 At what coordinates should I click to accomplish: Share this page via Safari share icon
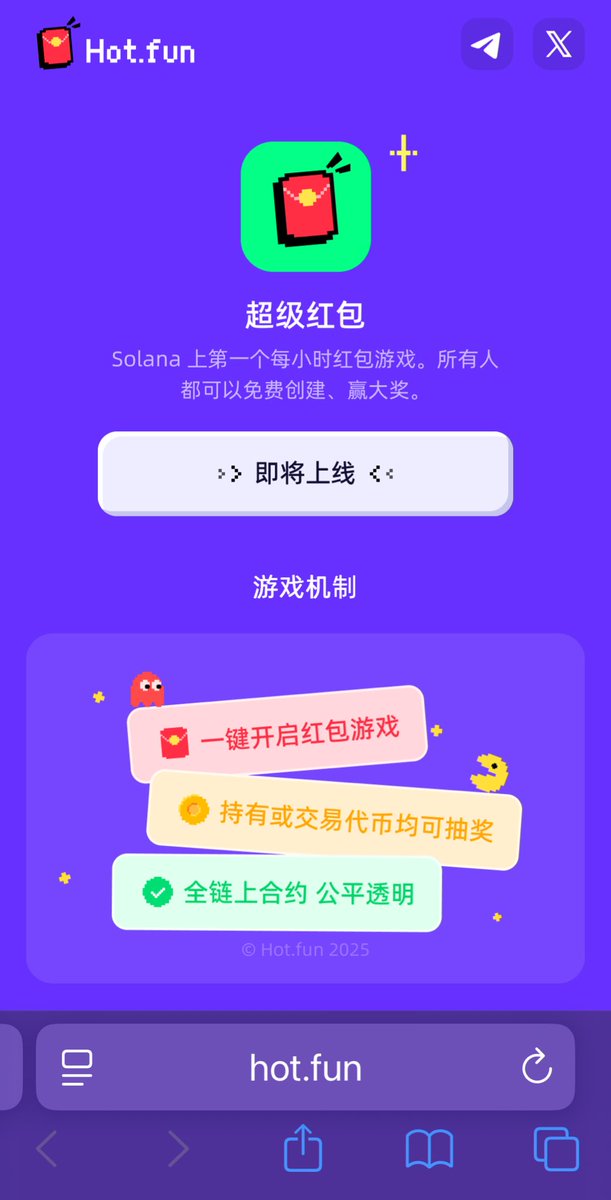[303, 1149]
